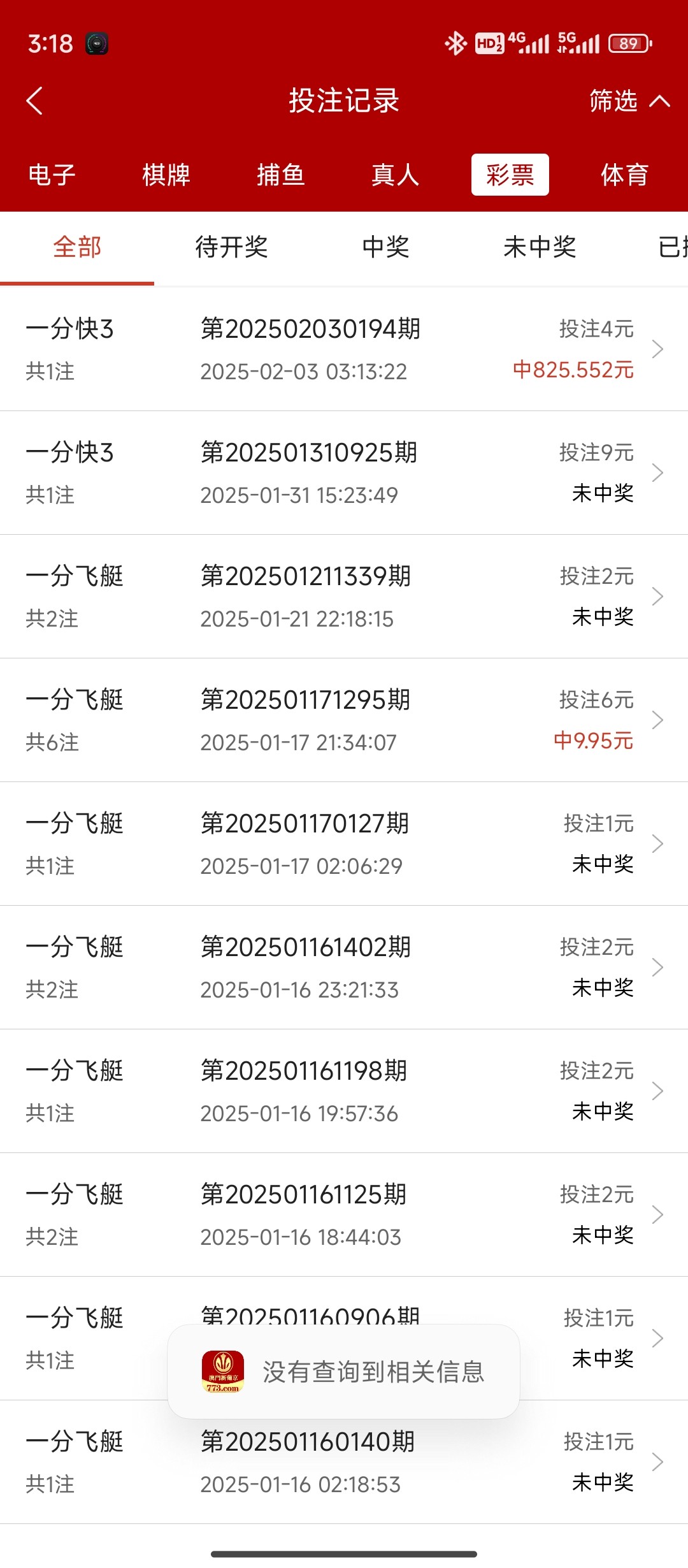688x1568 pixels.
Task: Switch to the 电子 category tab
Action: coord(52,175)
